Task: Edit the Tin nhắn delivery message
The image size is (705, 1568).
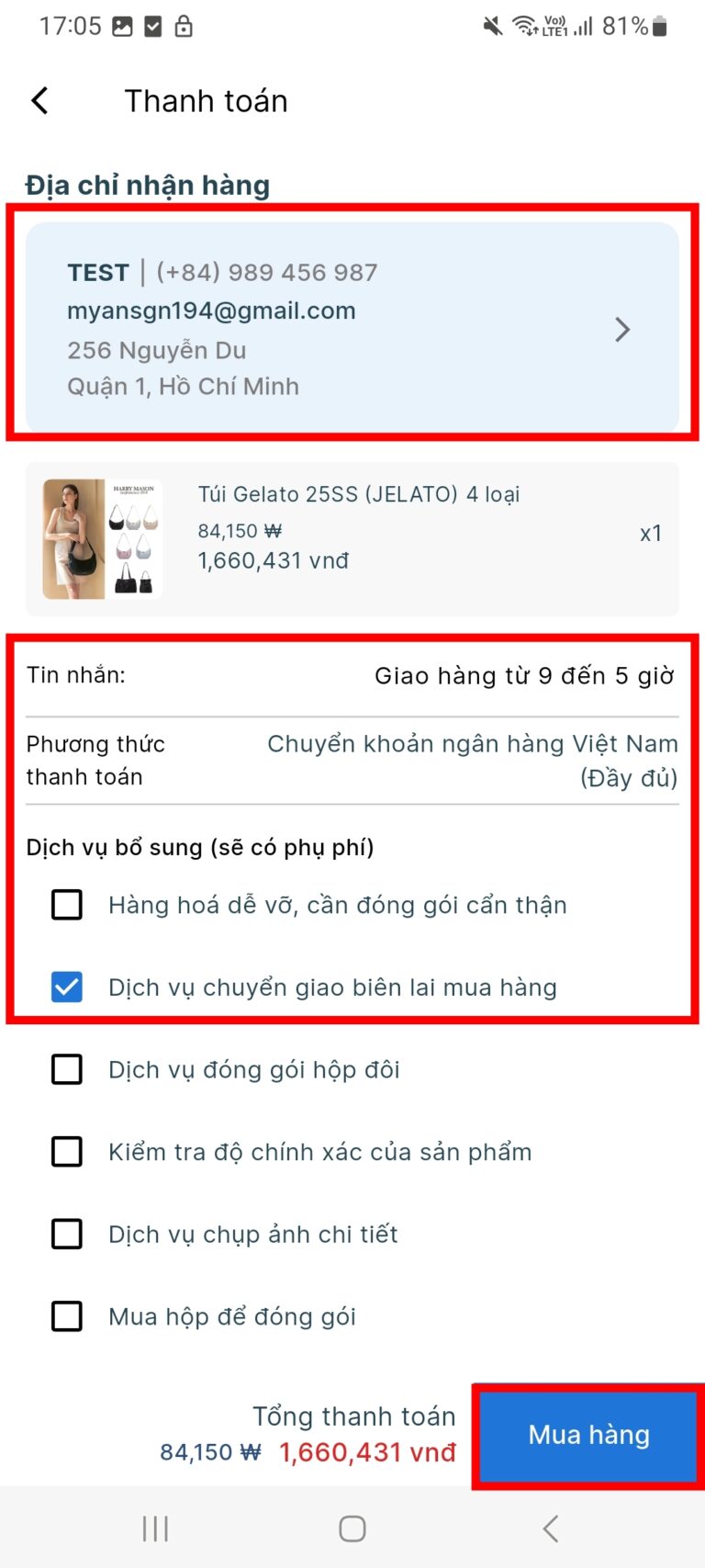Action: pos(523,676)
